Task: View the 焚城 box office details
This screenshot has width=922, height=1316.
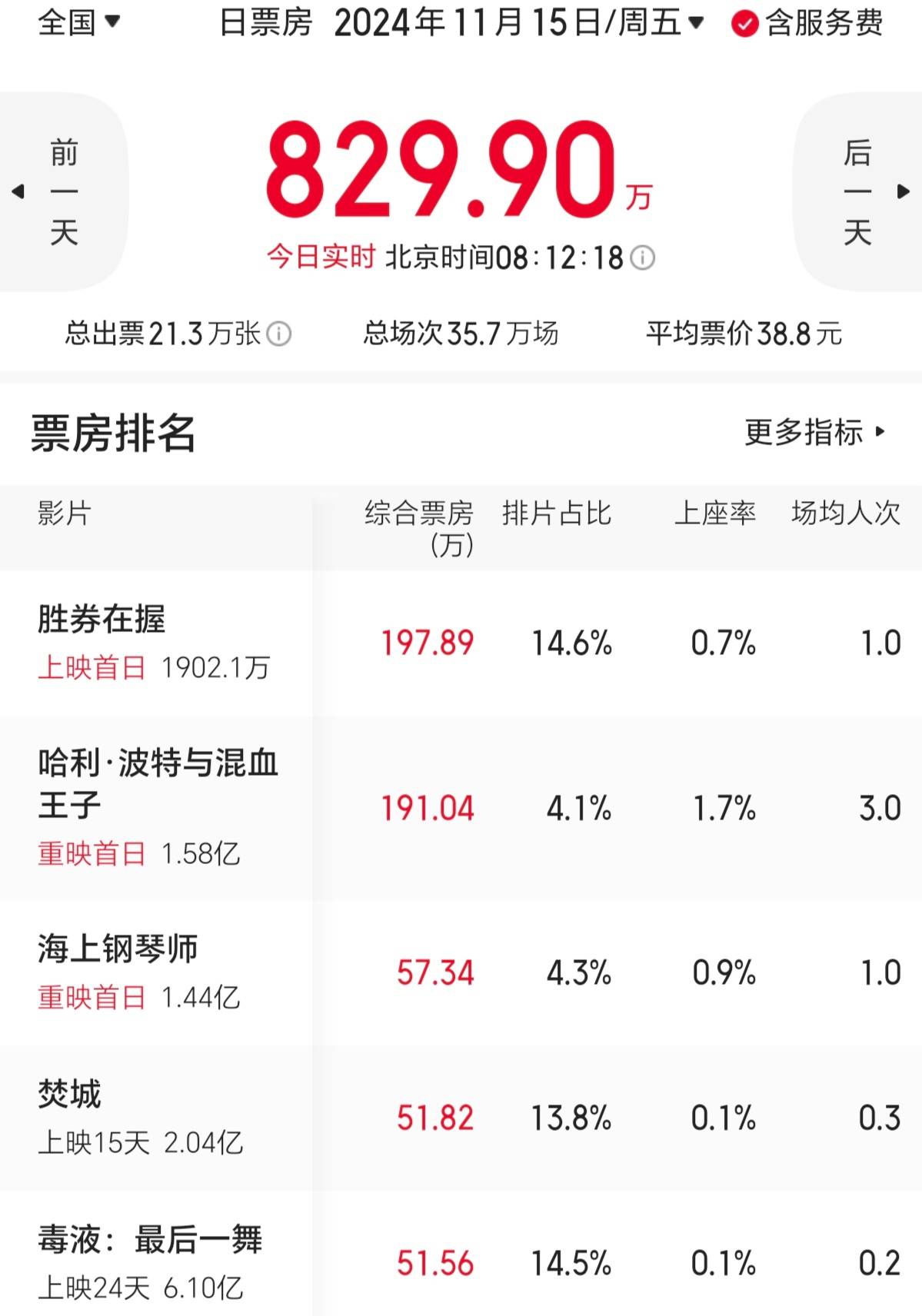Action: pyautogui.click(x=69, y=1095)
